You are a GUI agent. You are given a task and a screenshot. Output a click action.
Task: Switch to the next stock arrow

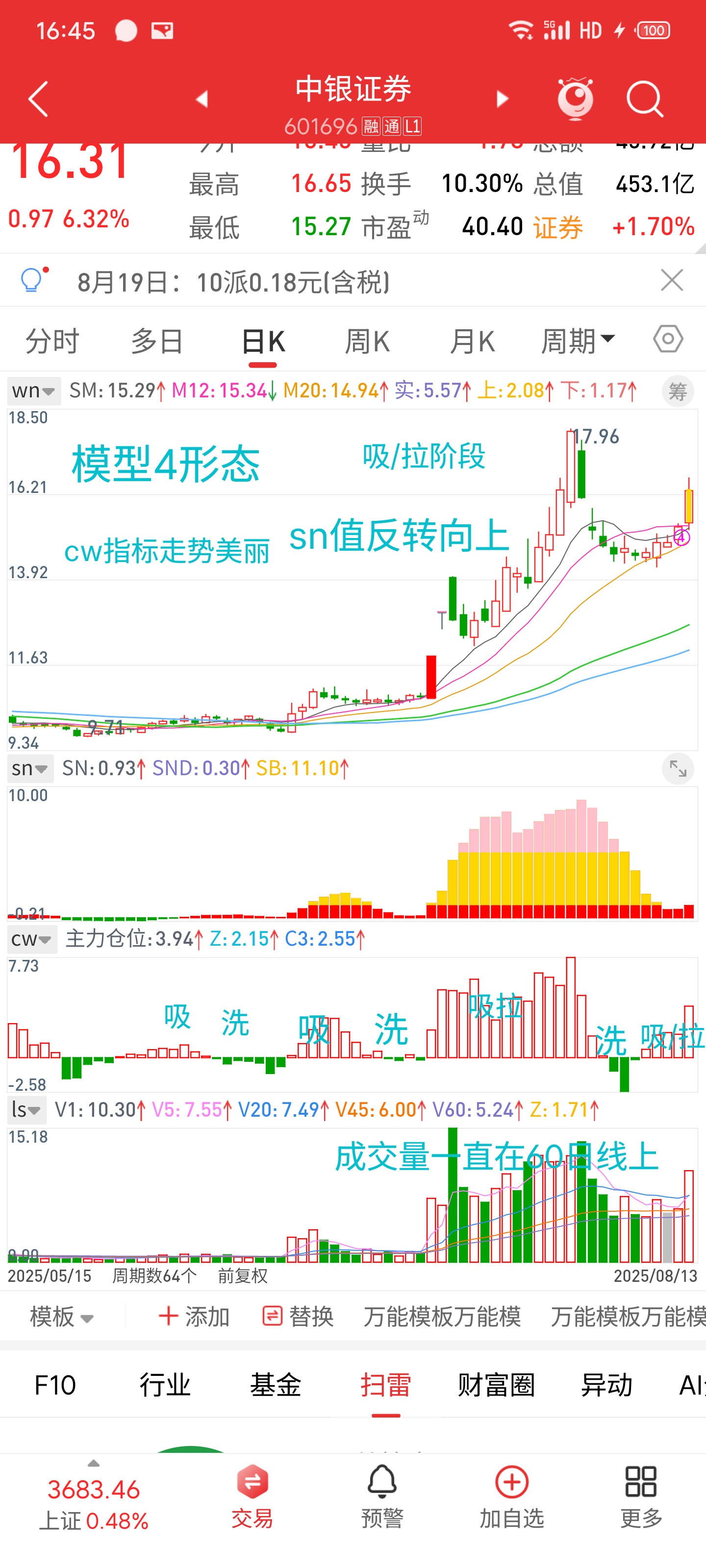[x=502, y=99]
